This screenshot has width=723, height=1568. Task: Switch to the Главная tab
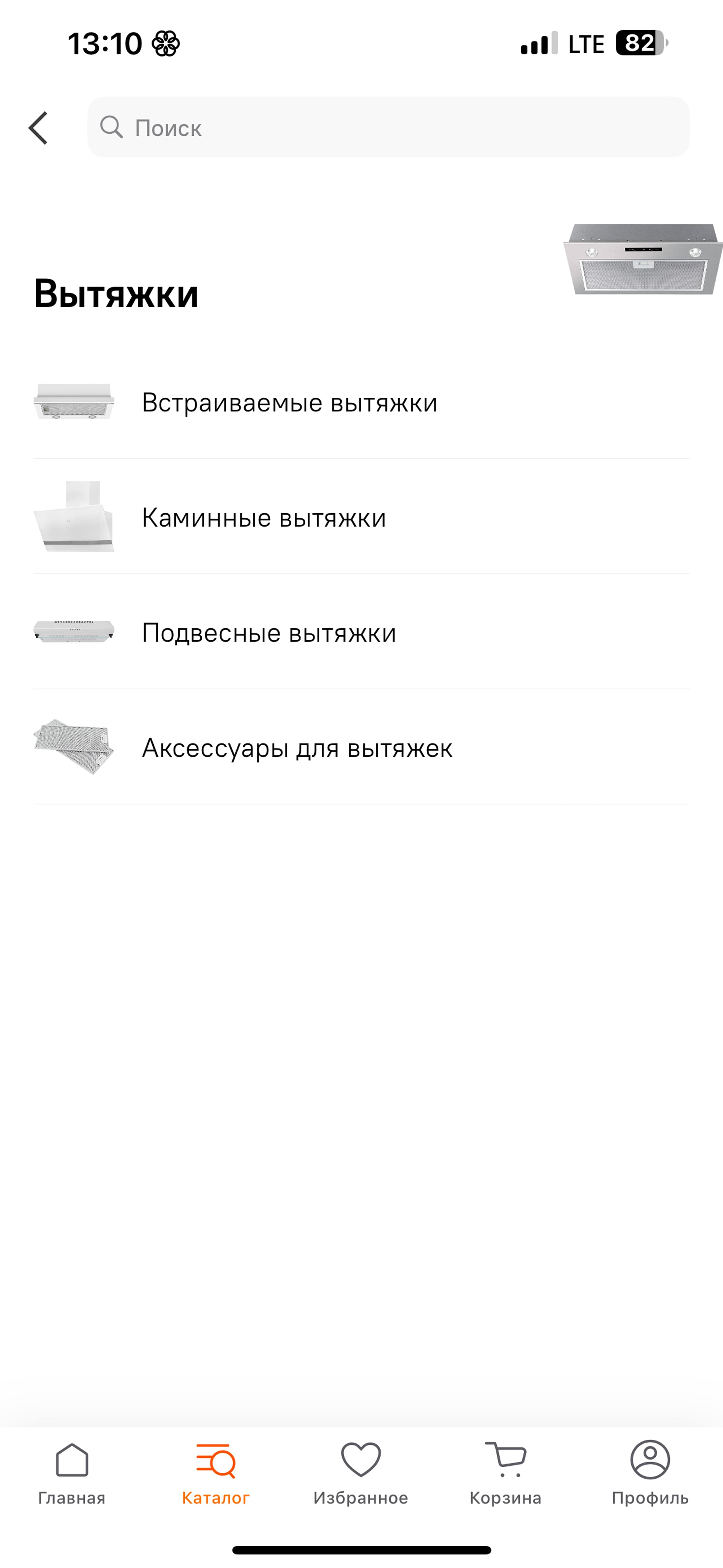(x=72, y=1474)
